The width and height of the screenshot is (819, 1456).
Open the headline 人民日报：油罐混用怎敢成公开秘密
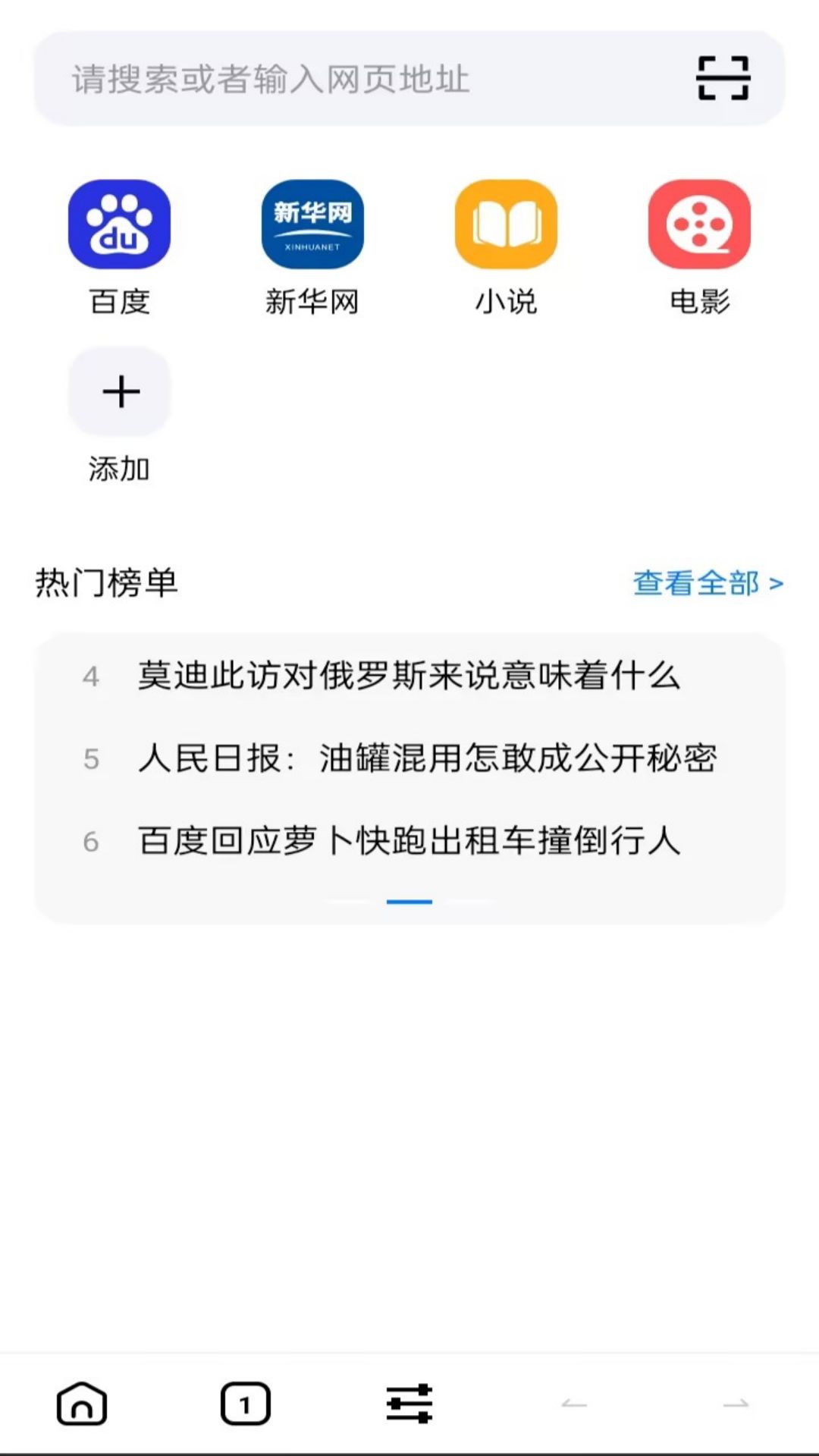[x=426, y=758]
